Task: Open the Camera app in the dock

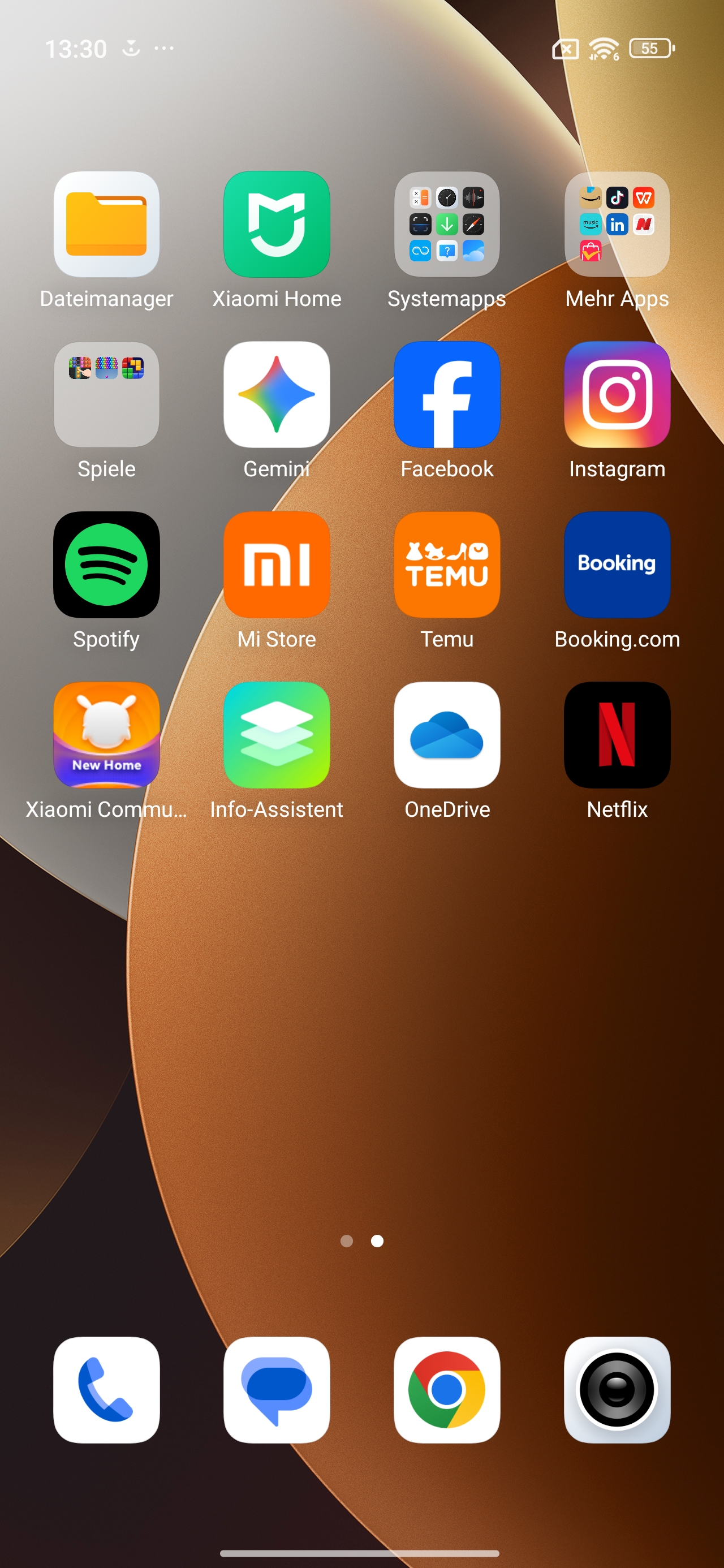Action: (617, 1390)
